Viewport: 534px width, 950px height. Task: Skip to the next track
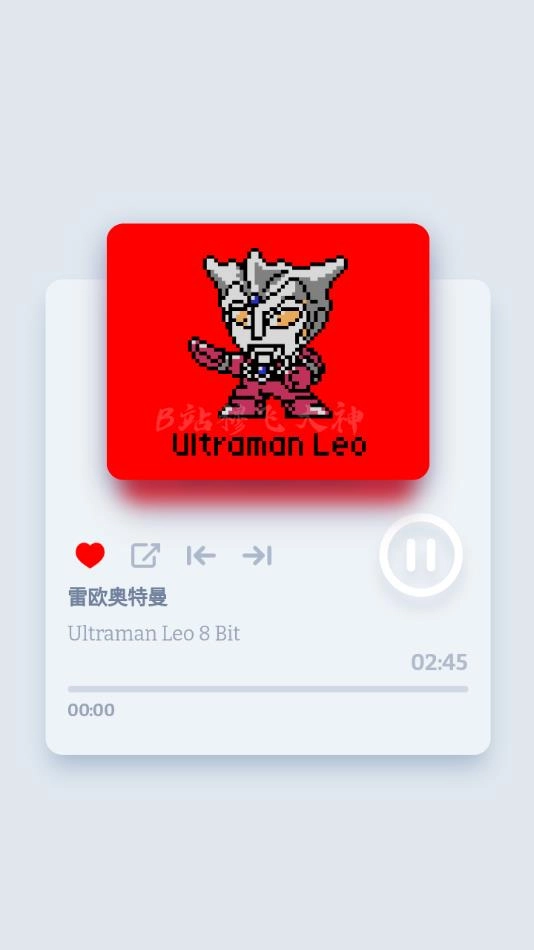point(257,555)
